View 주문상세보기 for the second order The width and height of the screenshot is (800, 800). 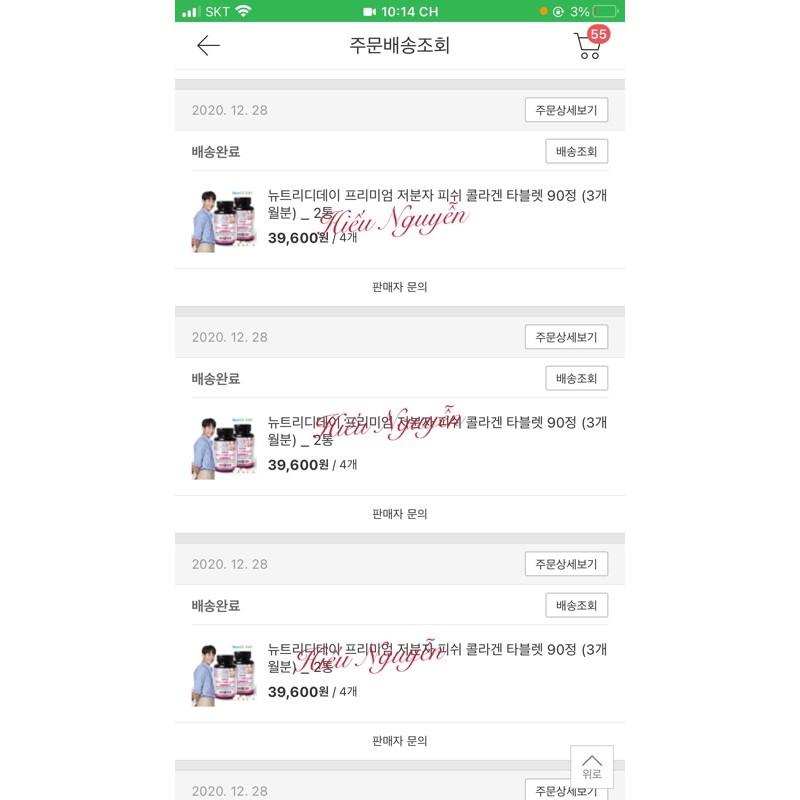point(566,337)
